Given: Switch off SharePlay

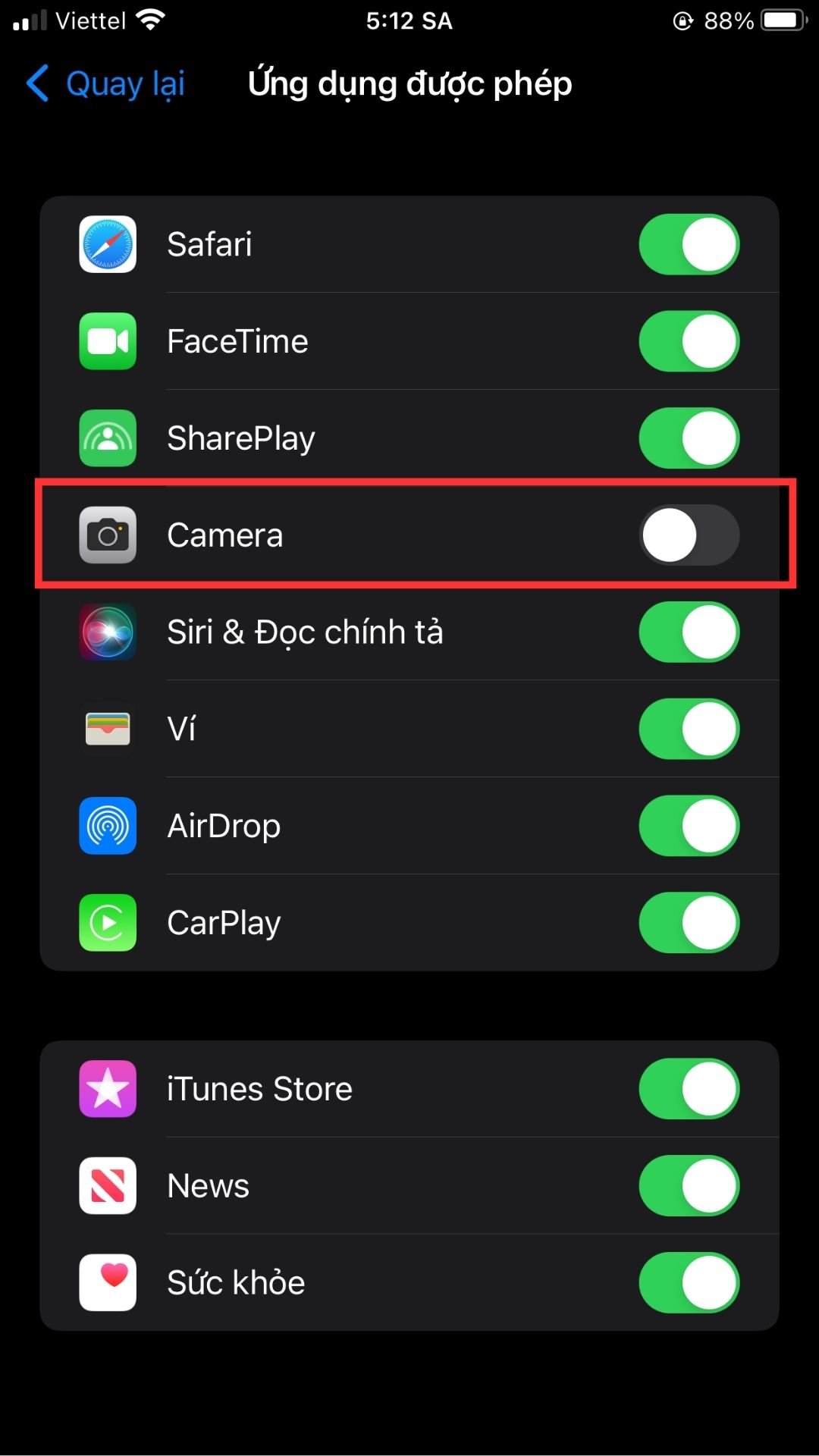Looking at the screenshot, I should coord(689,438).
